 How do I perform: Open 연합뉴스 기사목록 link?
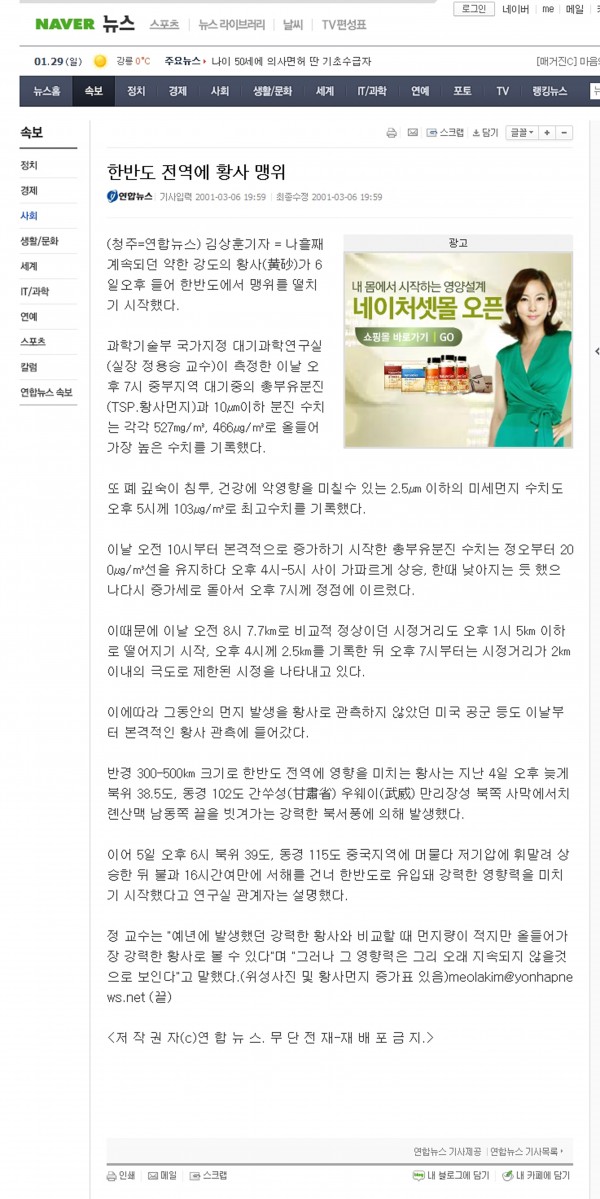coord(526,1152)
